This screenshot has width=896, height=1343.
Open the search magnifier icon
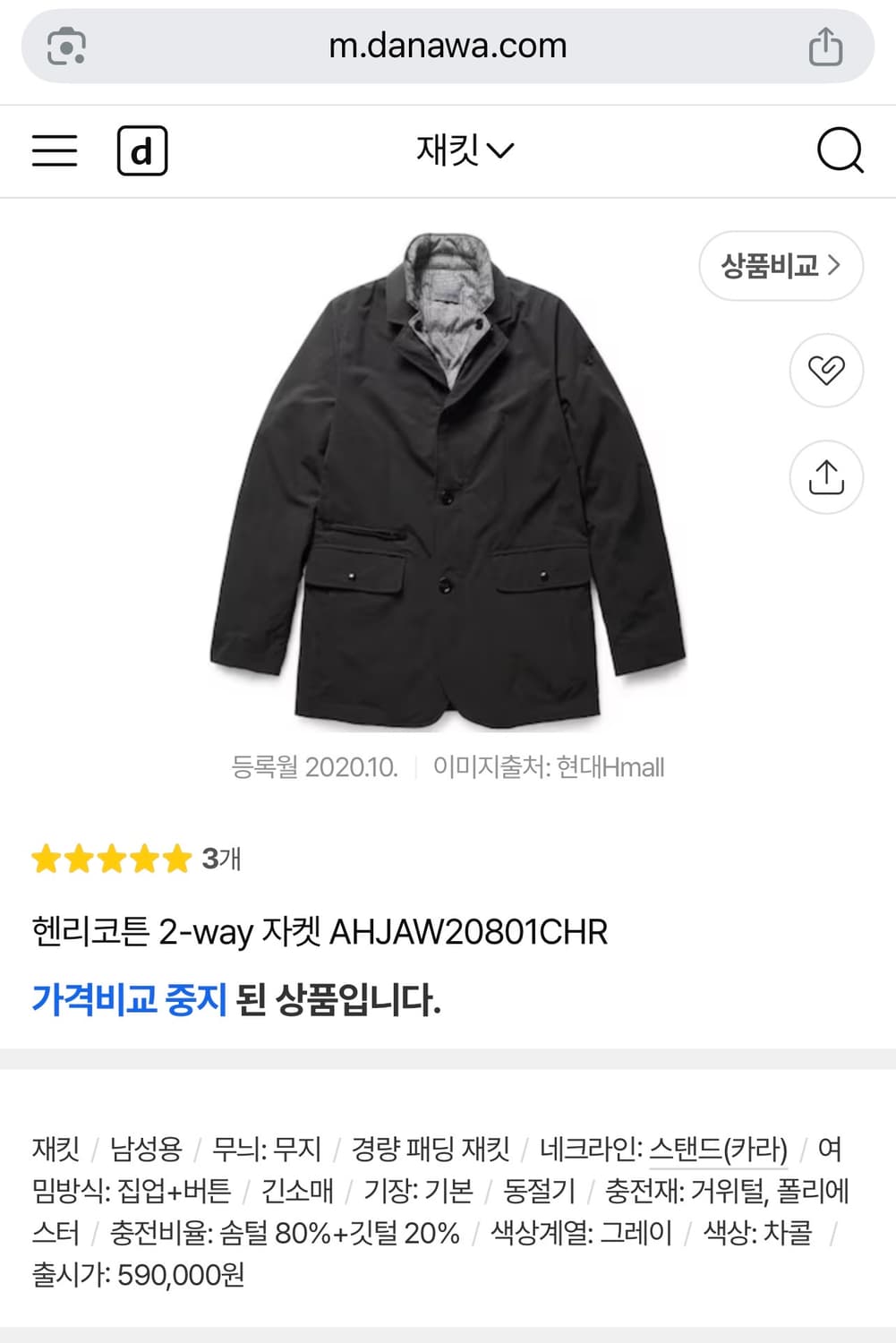pos(840,150)
